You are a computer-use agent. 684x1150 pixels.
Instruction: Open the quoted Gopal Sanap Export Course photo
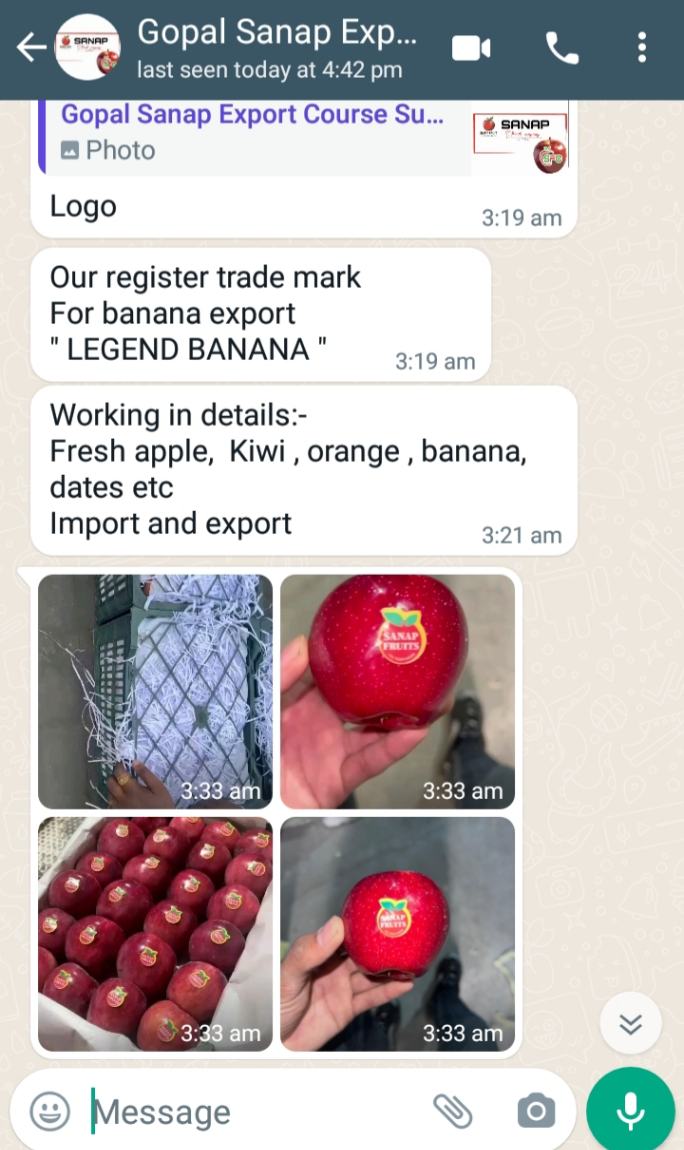coord(300,135)
